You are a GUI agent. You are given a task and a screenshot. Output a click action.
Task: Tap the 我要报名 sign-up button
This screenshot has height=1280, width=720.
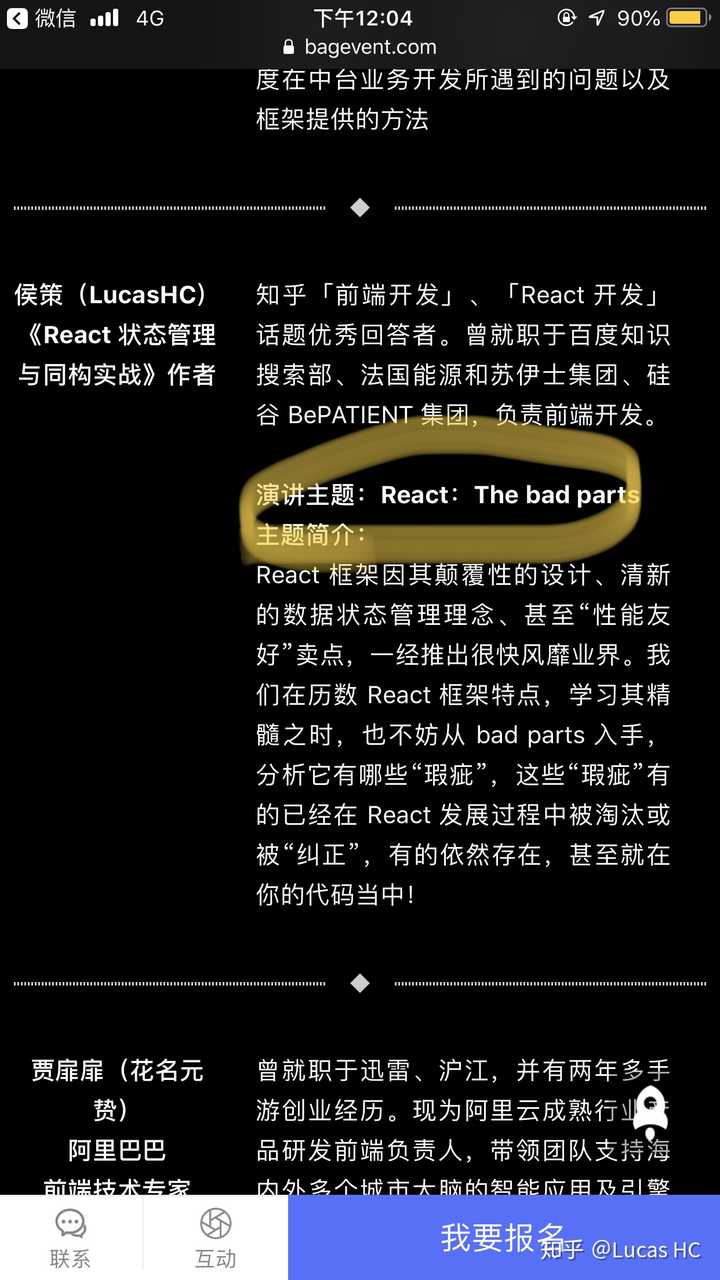[x=503, y=1237]
